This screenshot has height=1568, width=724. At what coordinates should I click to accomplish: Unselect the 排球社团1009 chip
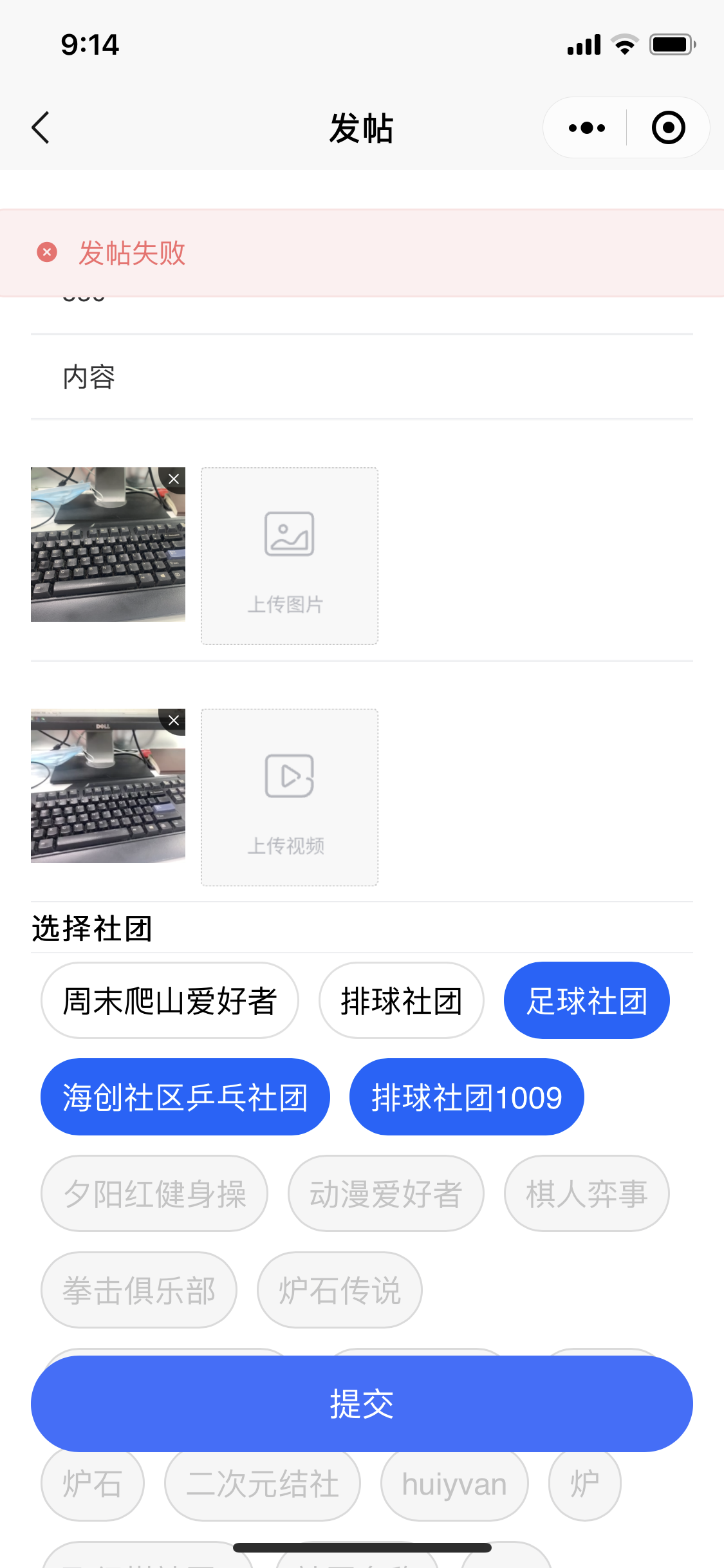(x=467, y=1097)
